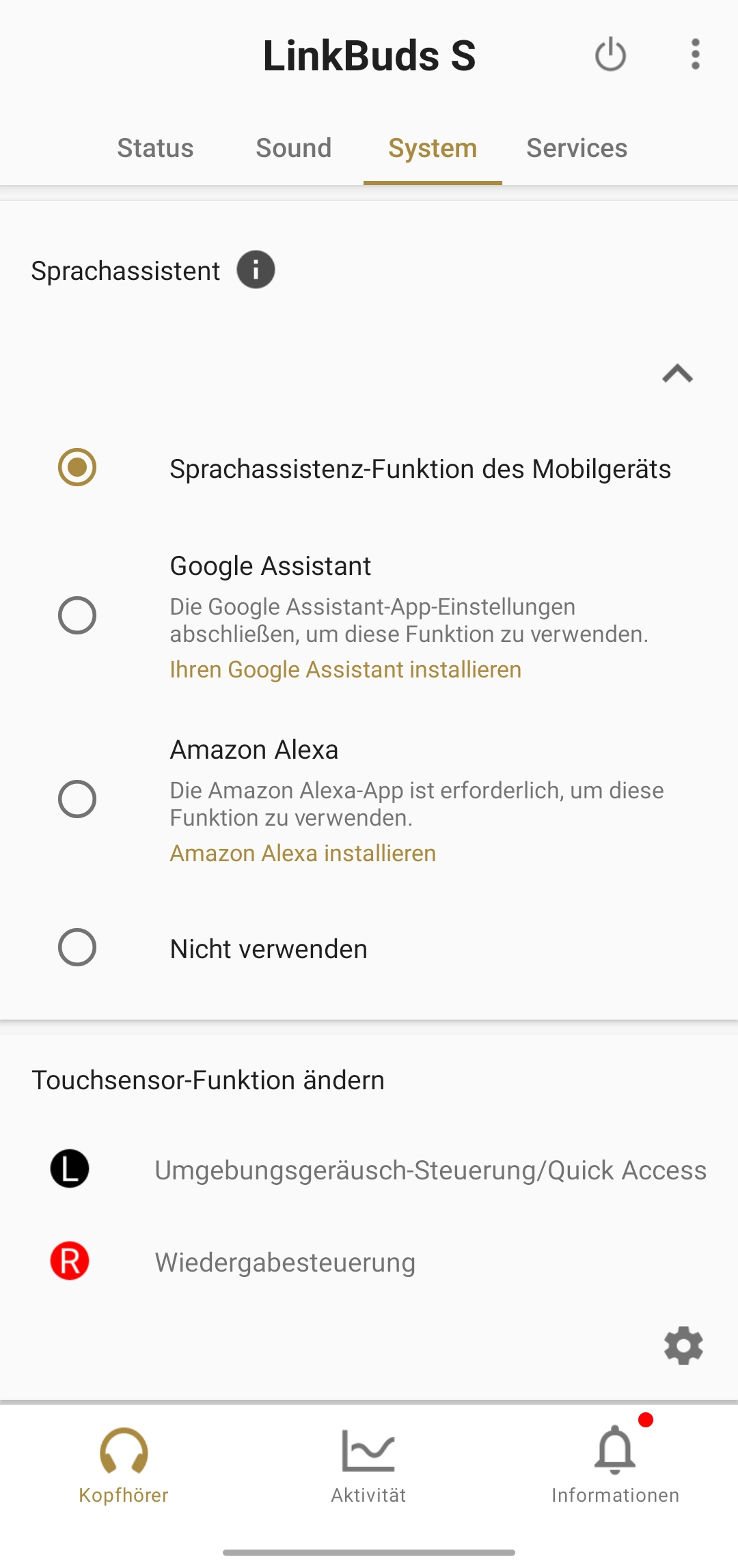Image resolution: width=738 pixels, height=1568 pixels.
Task: Open the three-dot overflow menu
Action: pyautogui.click(x=695, y=55)
